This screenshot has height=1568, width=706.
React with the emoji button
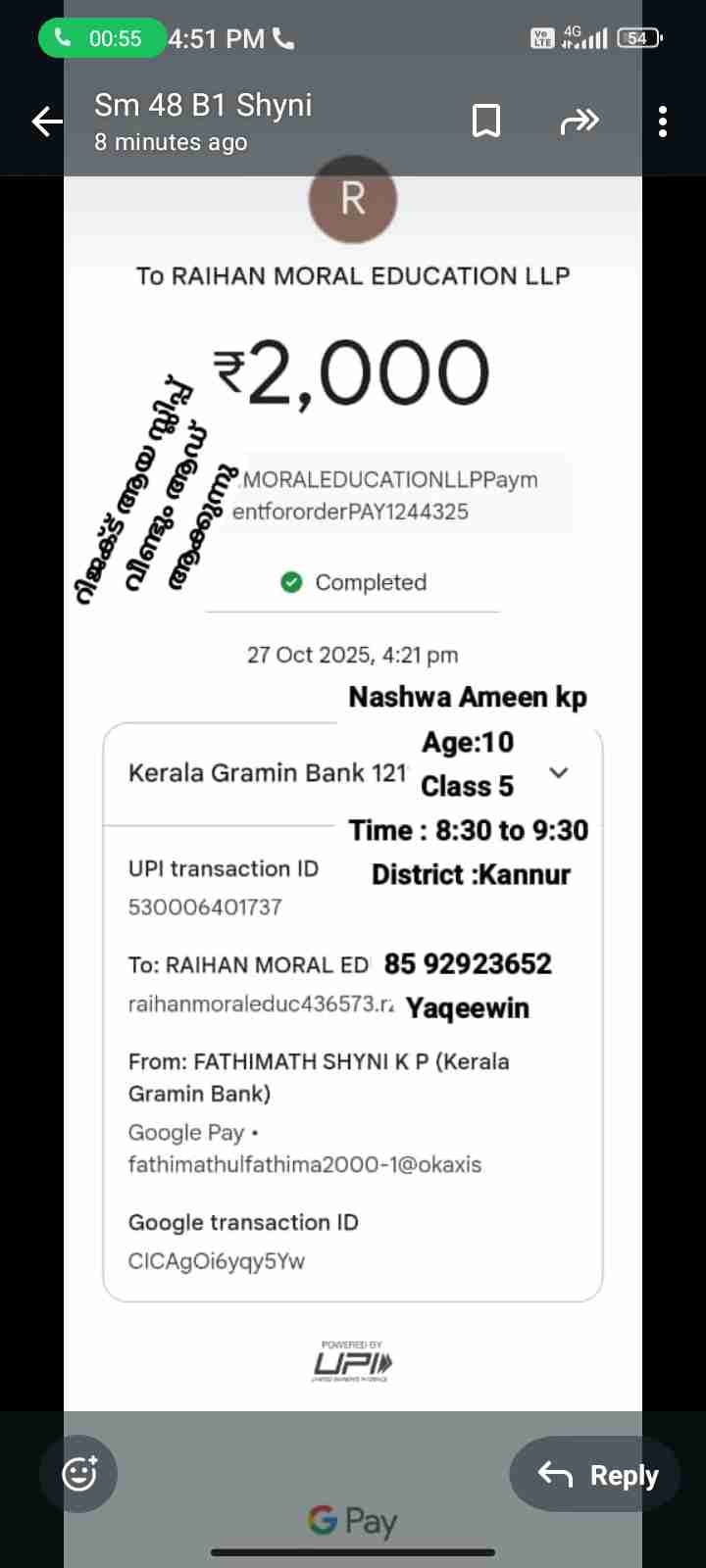tap(78, 1474)
